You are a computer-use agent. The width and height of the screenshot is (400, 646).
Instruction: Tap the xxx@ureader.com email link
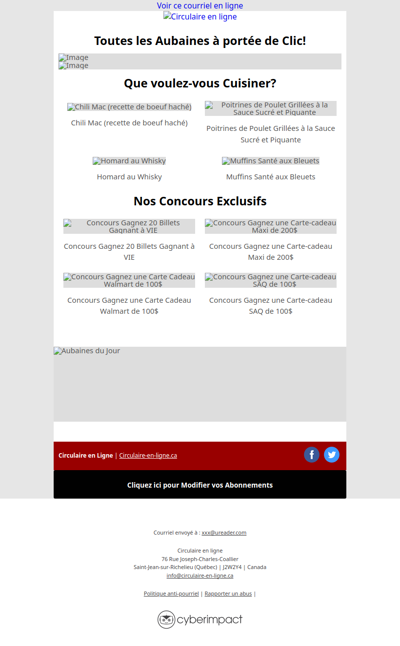[224, 533]
